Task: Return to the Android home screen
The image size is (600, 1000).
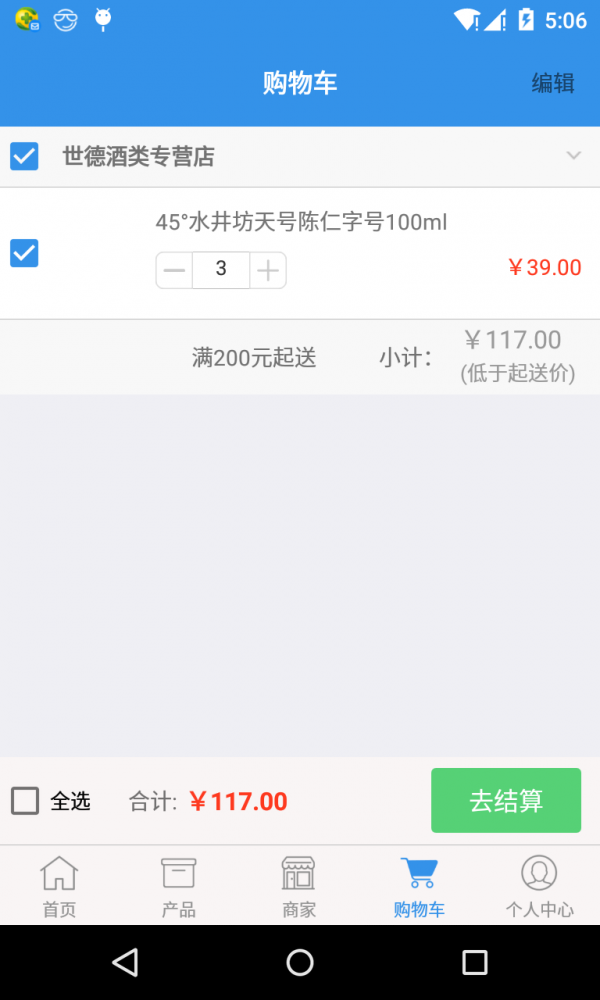Action: (x=300, y=962)
